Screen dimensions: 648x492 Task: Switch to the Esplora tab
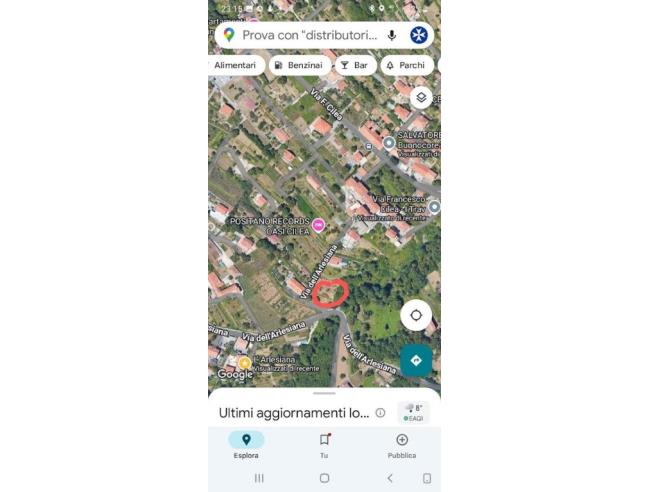tap(246, 444)
